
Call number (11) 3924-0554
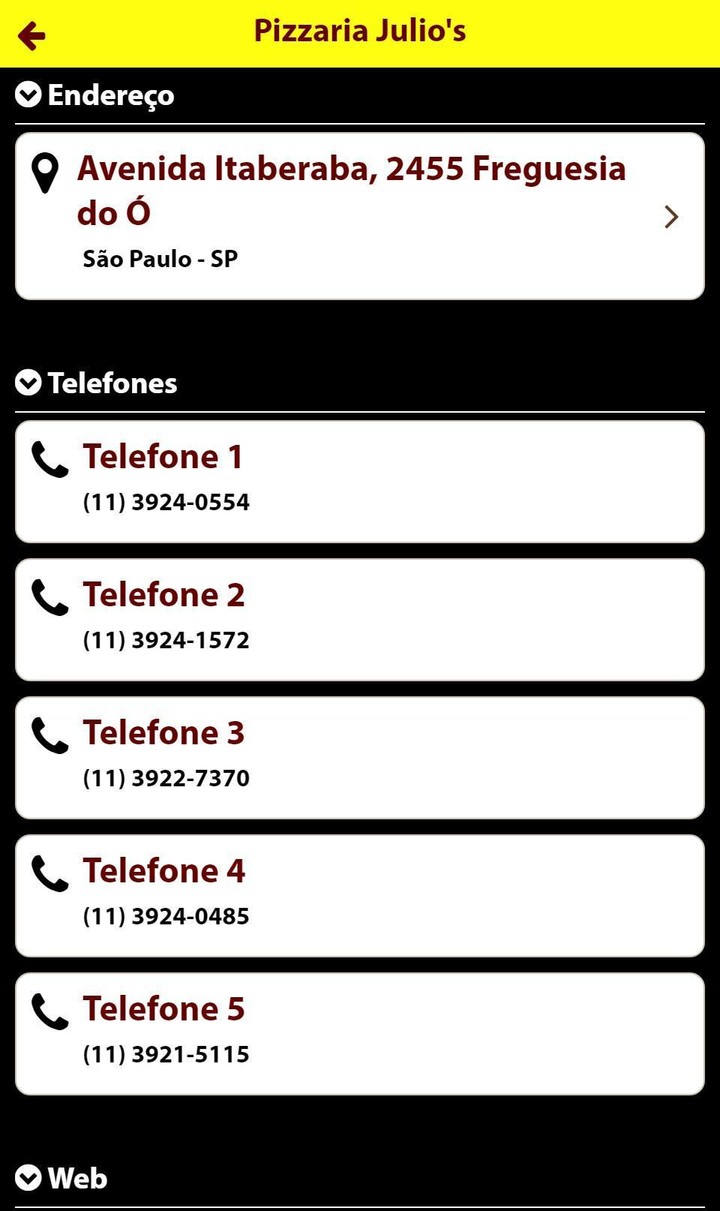pyautogui.click(x=166, y=502)
